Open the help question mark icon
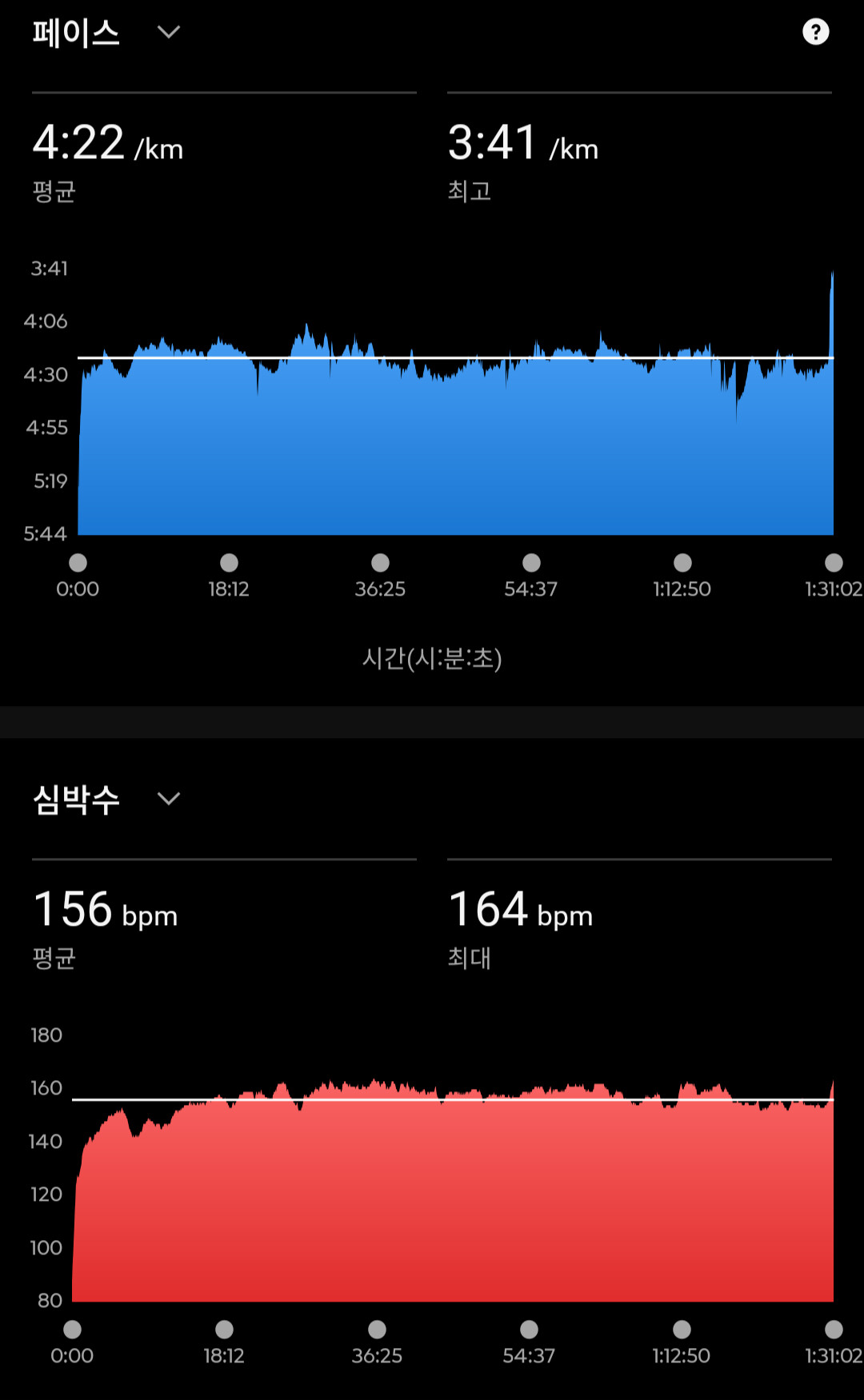The image size is (864, 1400). [x=815, y=32]
